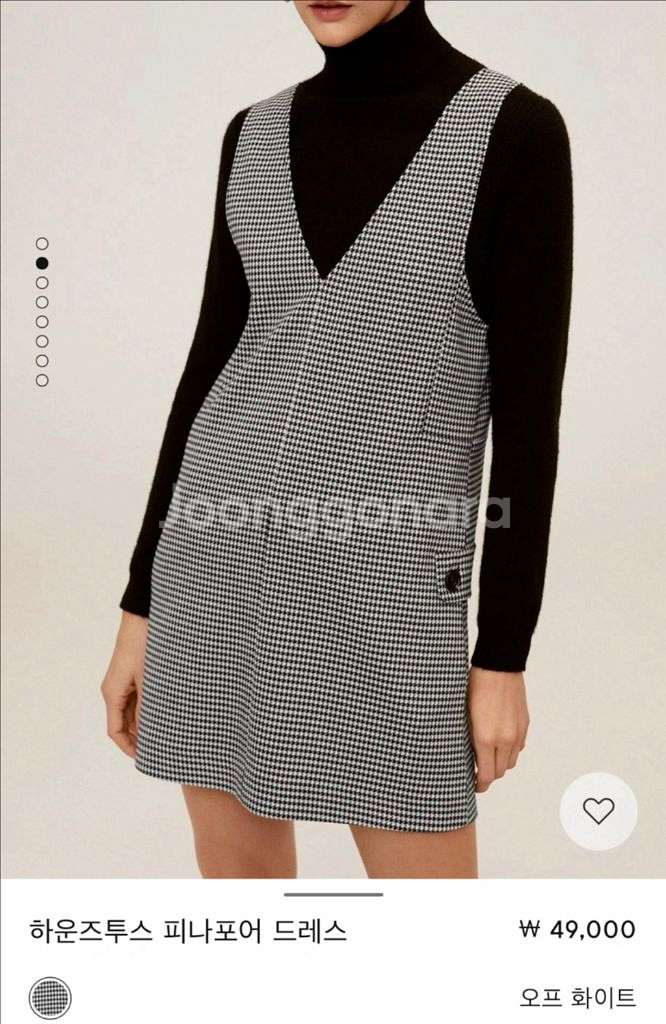
Task: Jump to the last image indicator dot
Action: point(42,380)
